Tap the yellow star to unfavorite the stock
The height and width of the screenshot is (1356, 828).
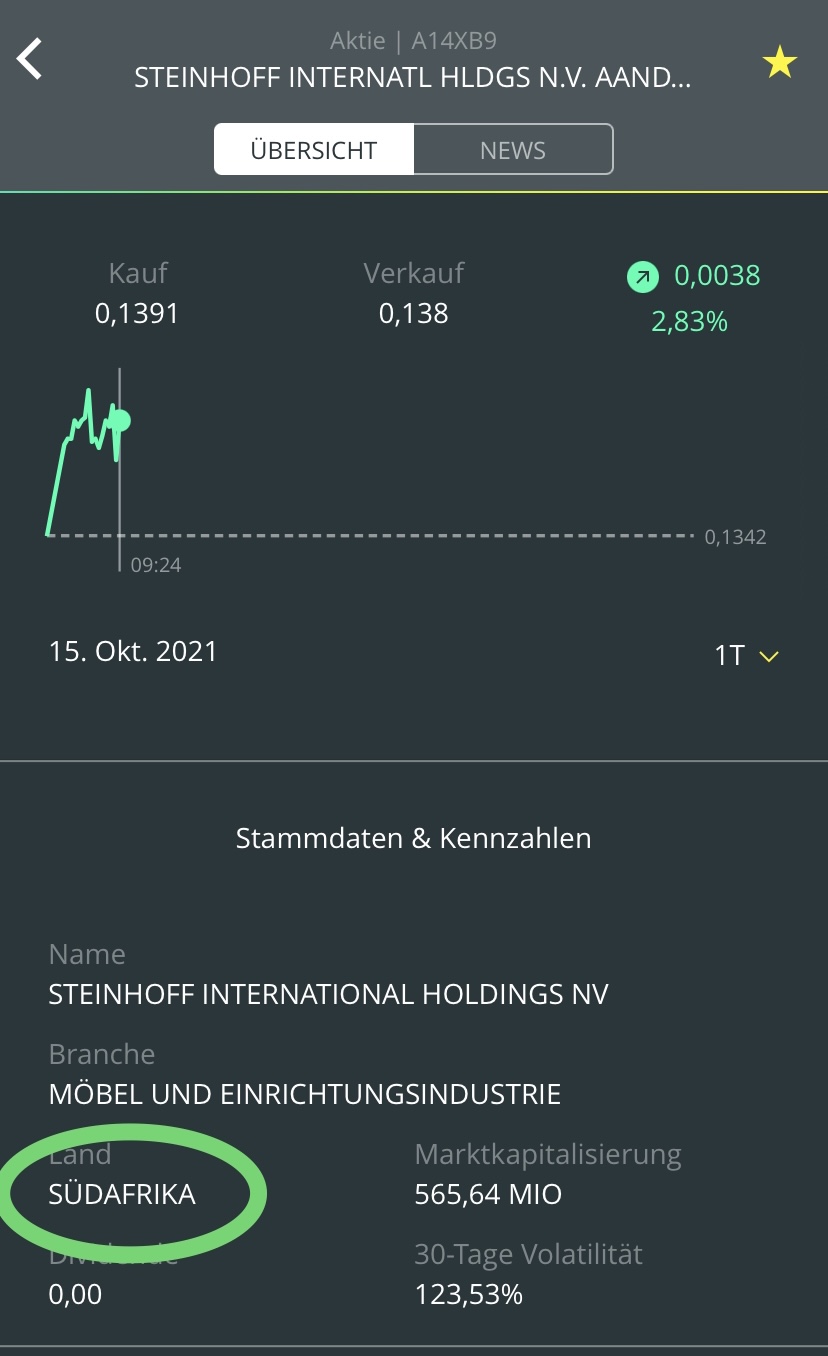click(x=779, y=61)
